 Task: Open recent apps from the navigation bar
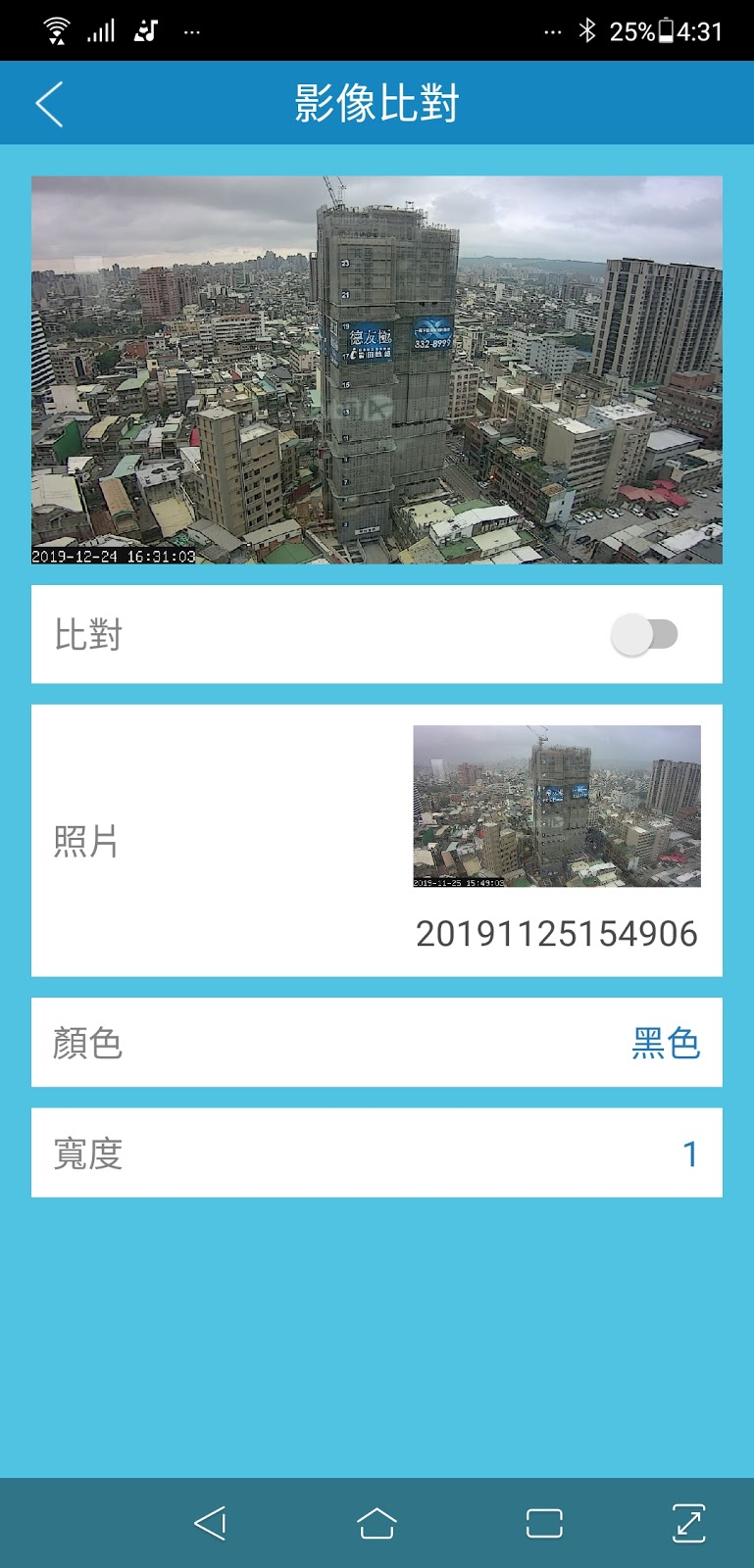(544, 1523)
